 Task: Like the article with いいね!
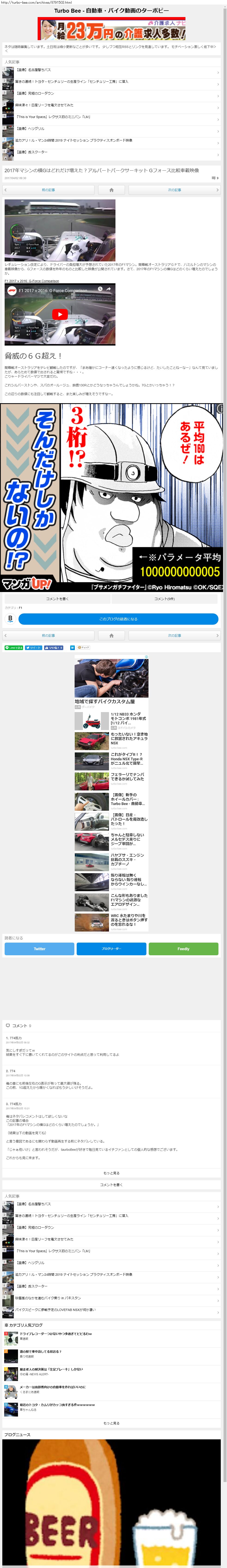point(54,648)
